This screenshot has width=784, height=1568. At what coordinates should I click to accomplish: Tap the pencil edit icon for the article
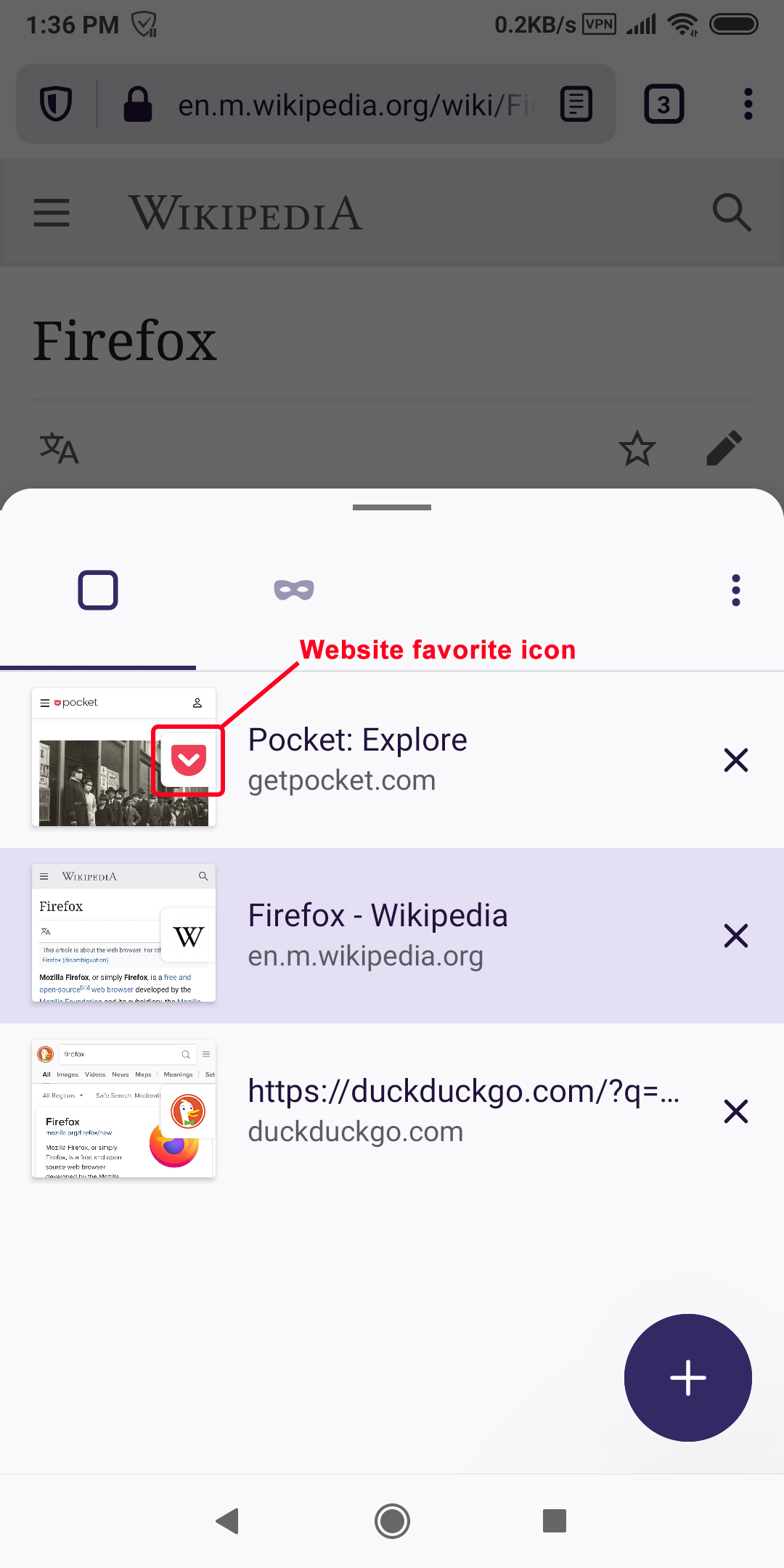[724, 448]
